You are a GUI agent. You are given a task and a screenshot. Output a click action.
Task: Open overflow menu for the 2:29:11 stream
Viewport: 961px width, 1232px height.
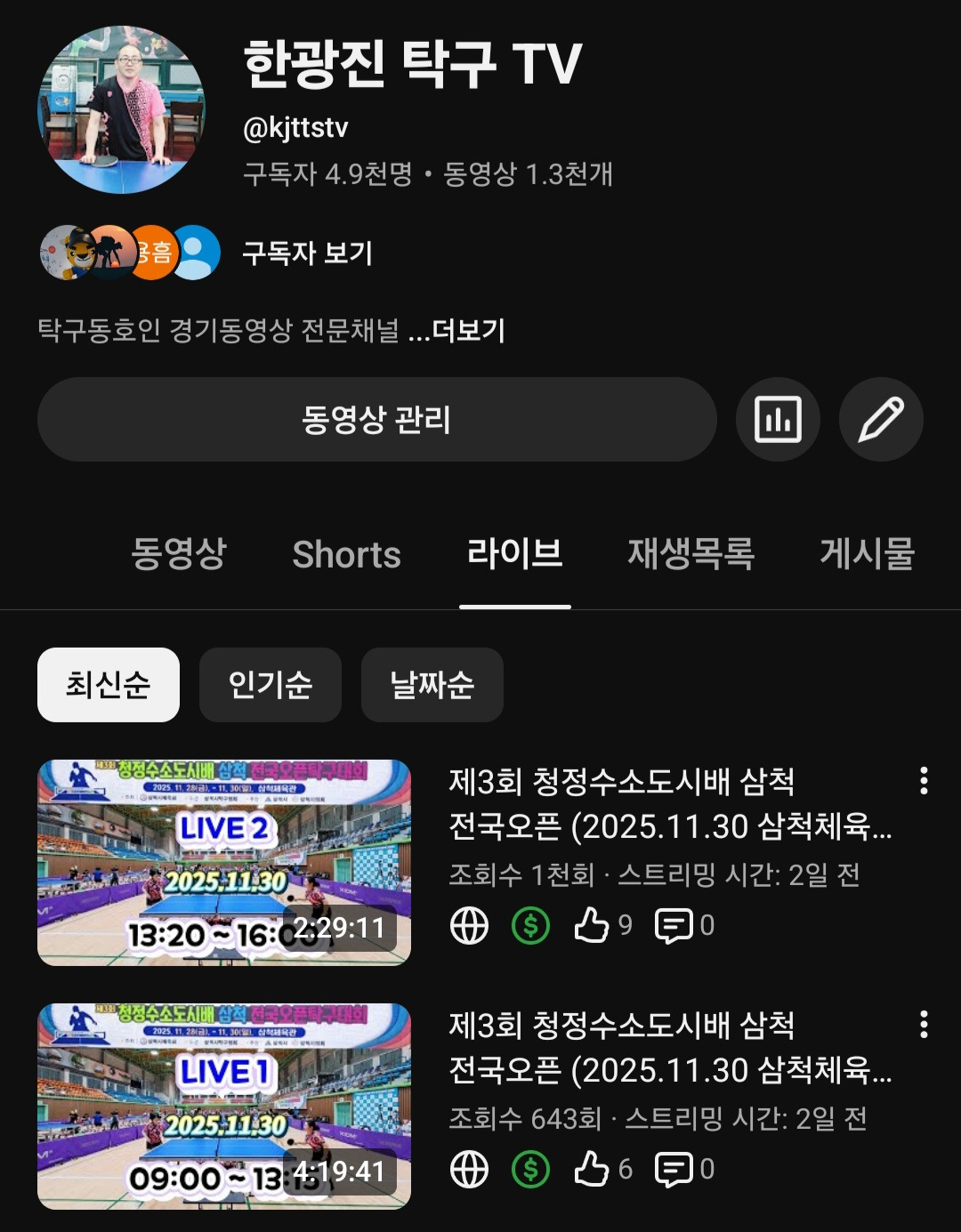pyautogui.click(x=924, y=781)
